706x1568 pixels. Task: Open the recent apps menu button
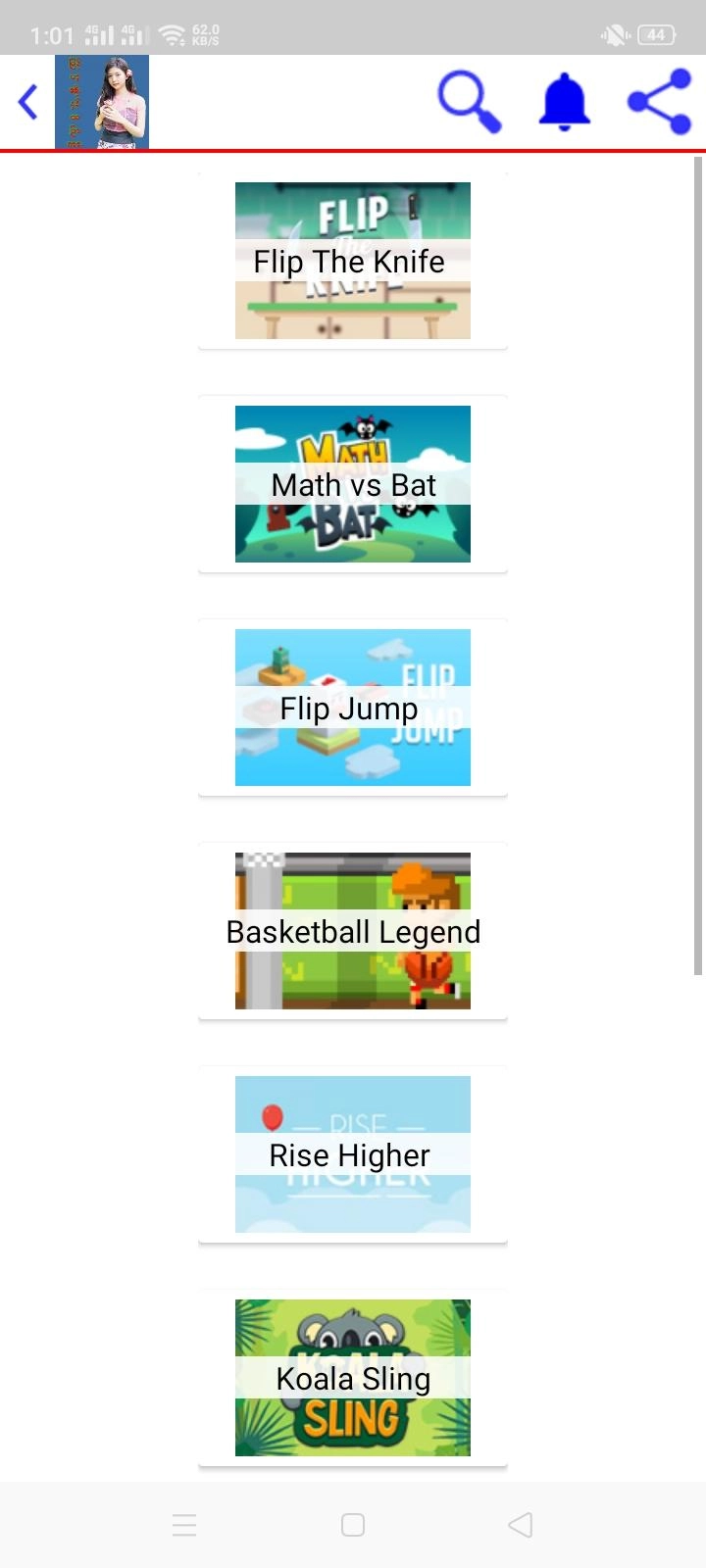[x=184, y=1525]
